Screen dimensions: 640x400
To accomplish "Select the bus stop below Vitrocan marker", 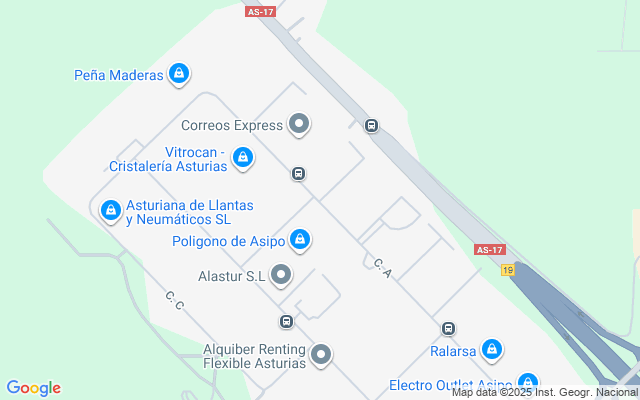I will point(298,174).
